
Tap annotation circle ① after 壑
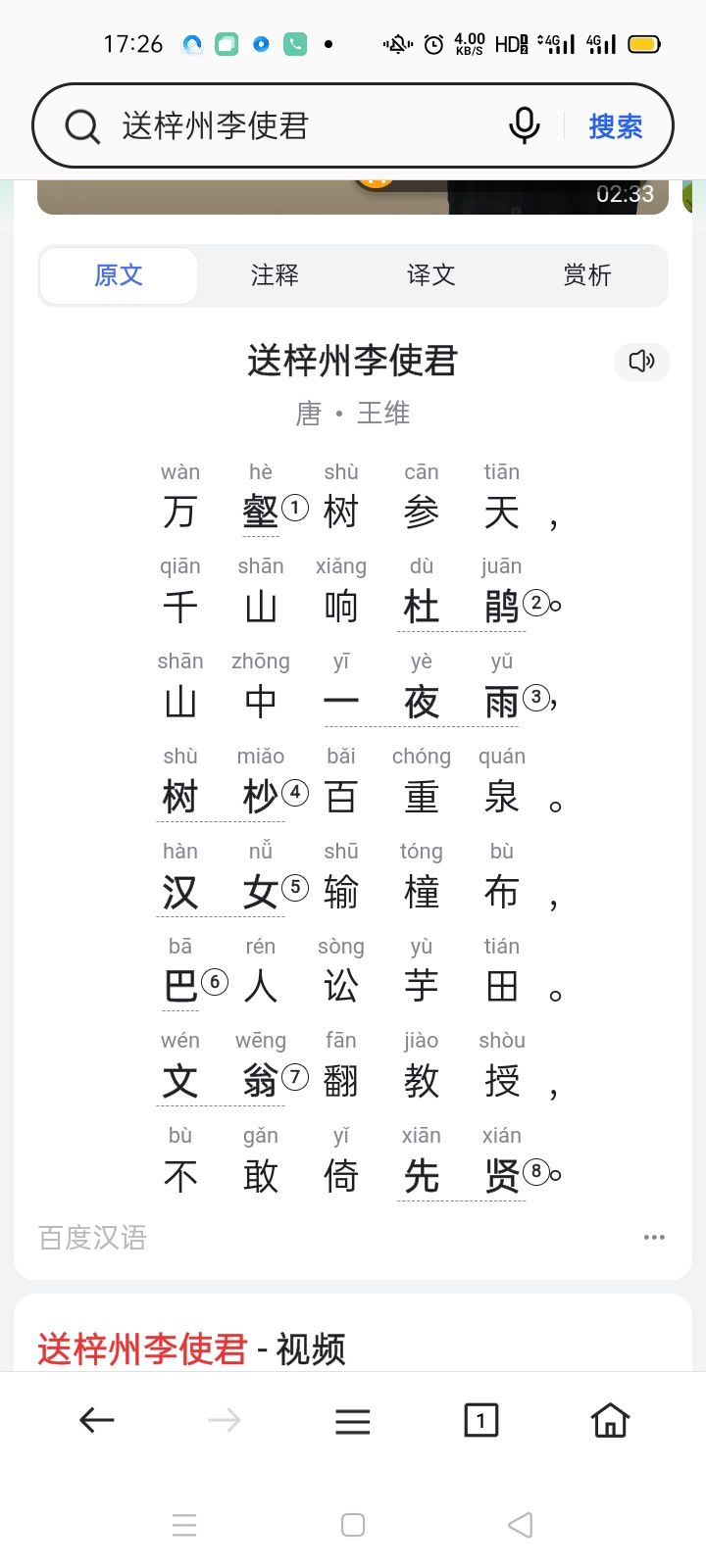click(x=294, y=507)
